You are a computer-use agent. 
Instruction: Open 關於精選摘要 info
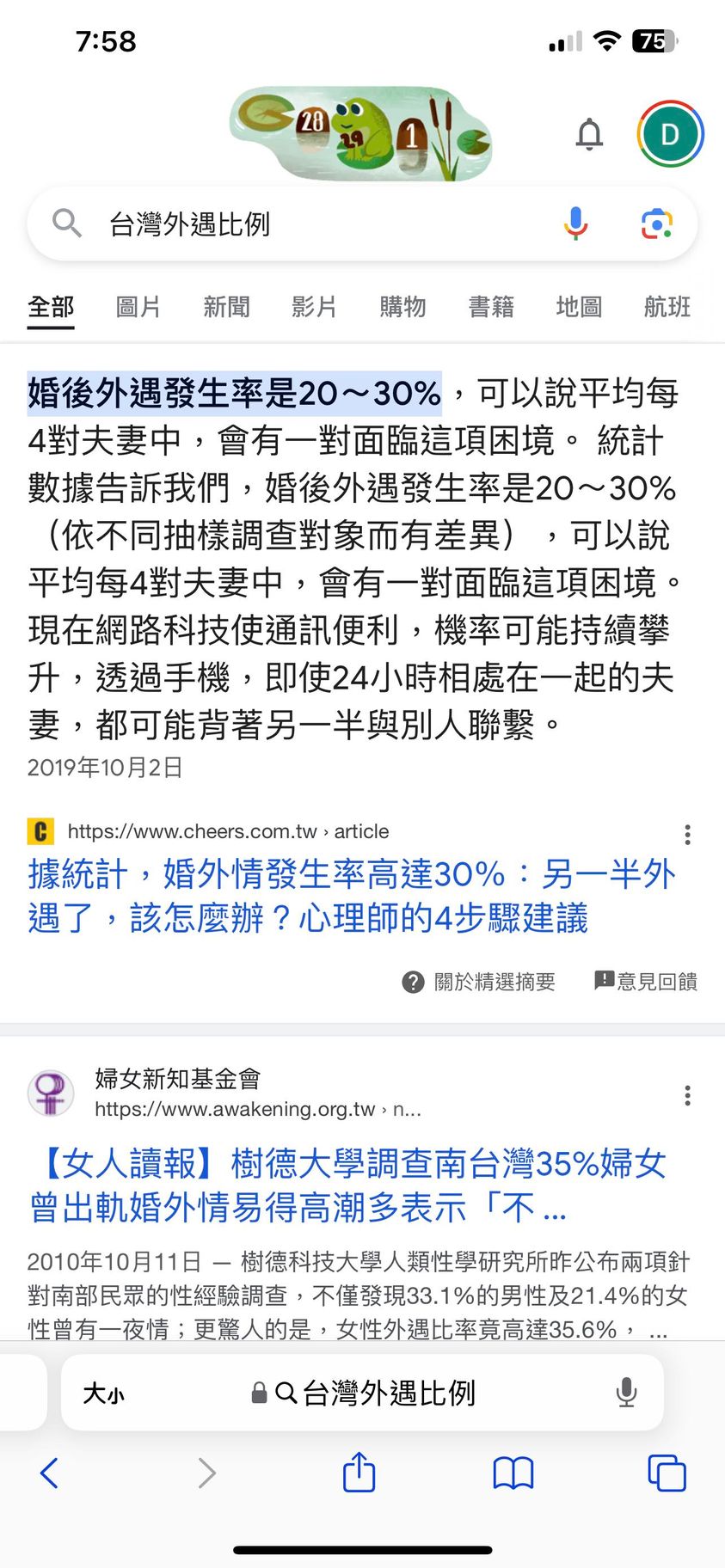[479, 982]
